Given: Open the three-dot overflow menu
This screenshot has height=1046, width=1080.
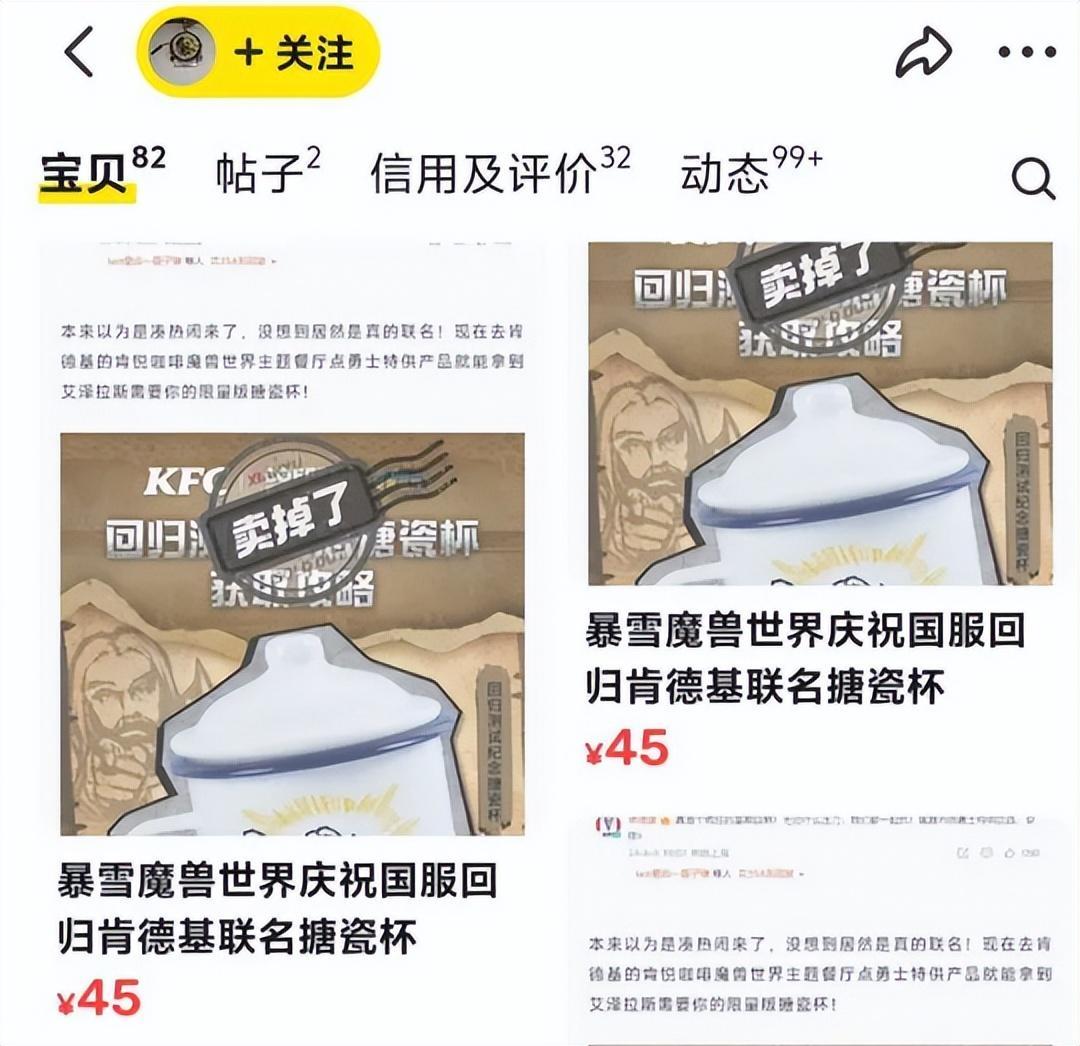Looking at the screenshot, I should tap(1025, 53).
